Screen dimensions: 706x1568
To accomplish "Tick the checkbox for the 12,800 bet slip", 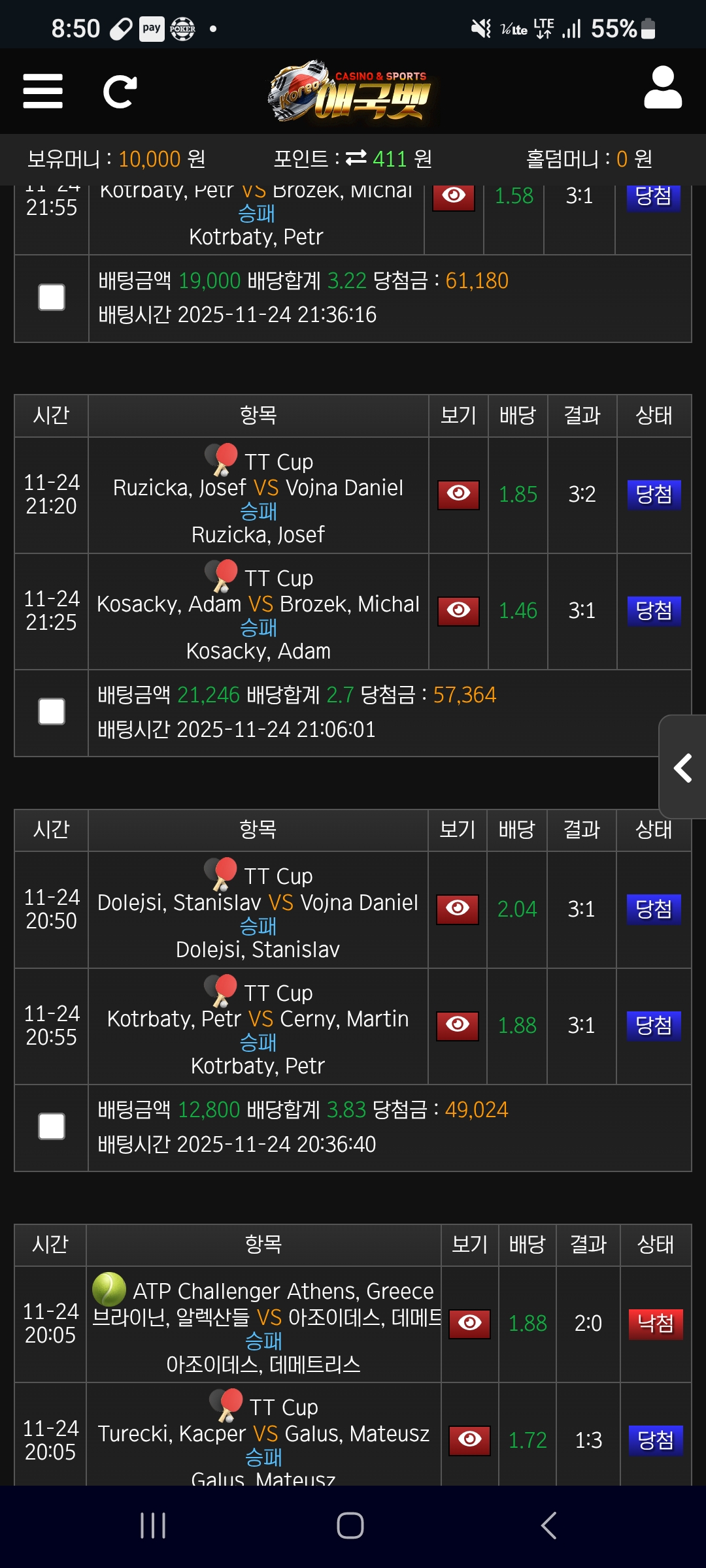I will (x=52, y=1126).
